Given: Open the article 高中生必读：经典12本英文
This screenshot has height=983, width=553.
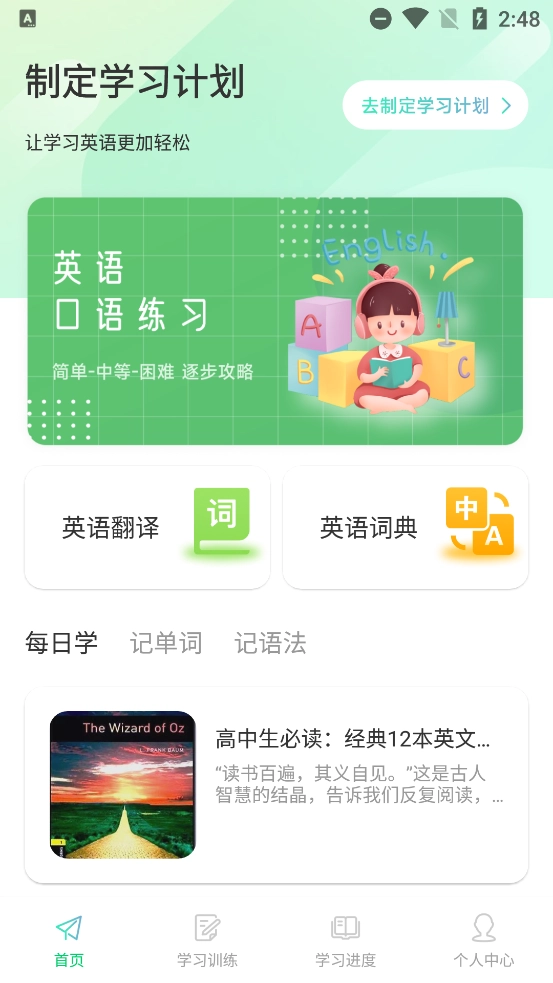Looking at the screenshot, I should pos(276,785).
